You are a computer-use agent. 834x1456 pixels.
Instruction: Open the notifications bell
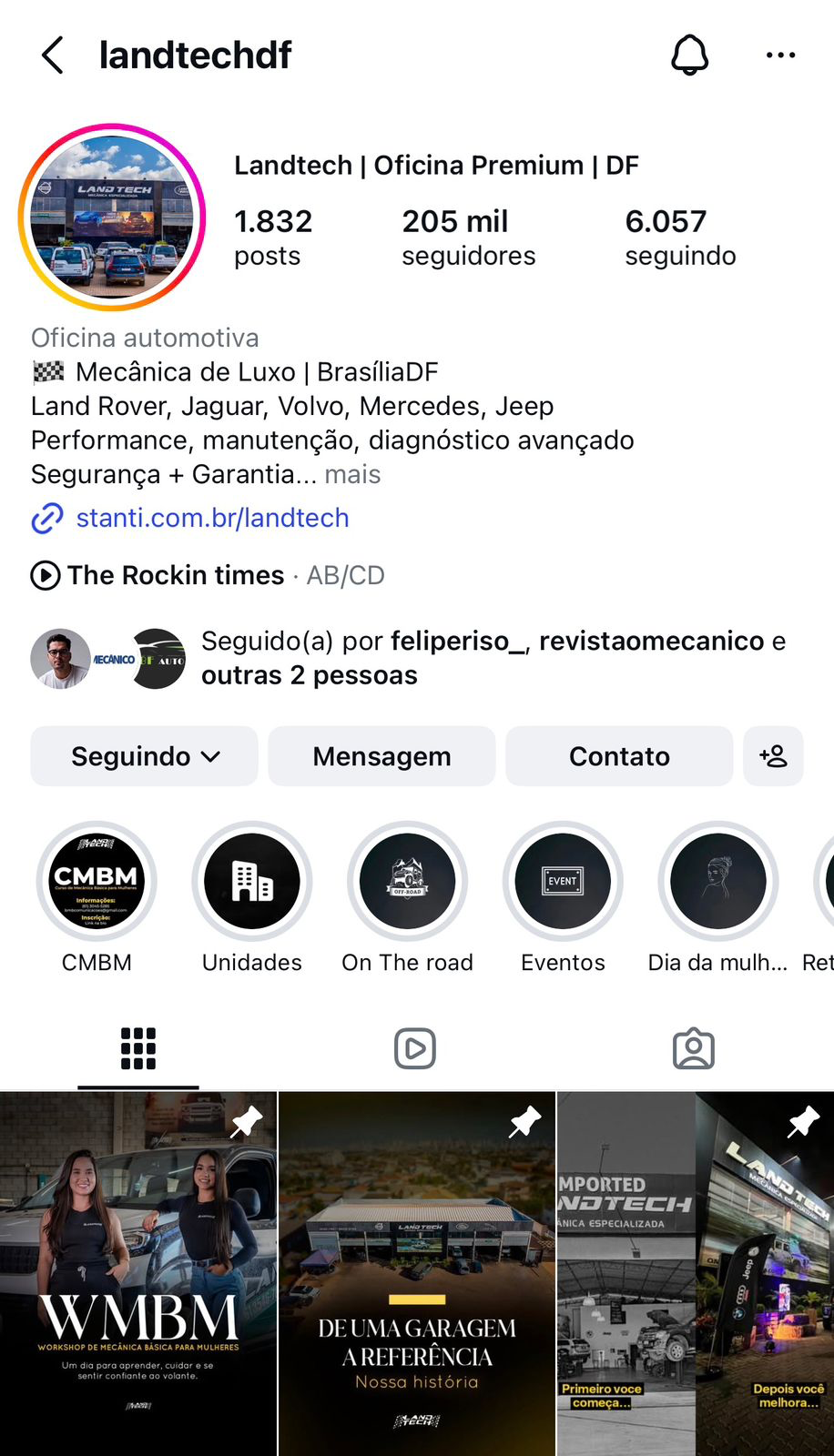[x=690, y=55]
